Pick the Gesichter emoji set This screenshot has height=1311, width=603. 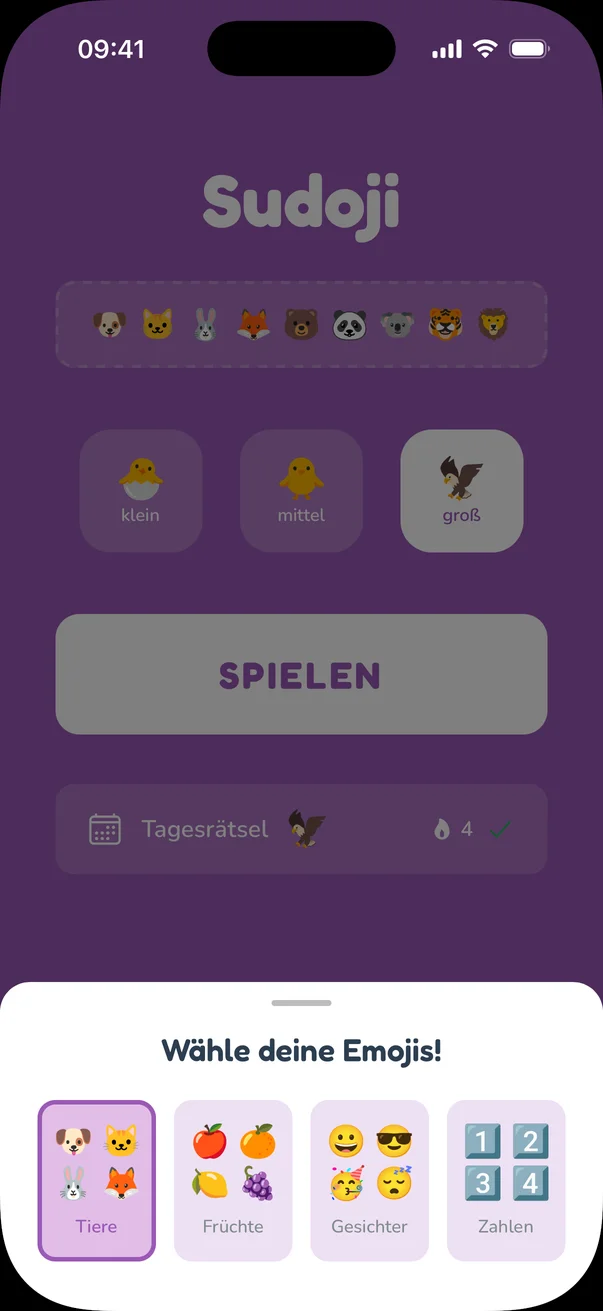click(x=369, y=1180)
